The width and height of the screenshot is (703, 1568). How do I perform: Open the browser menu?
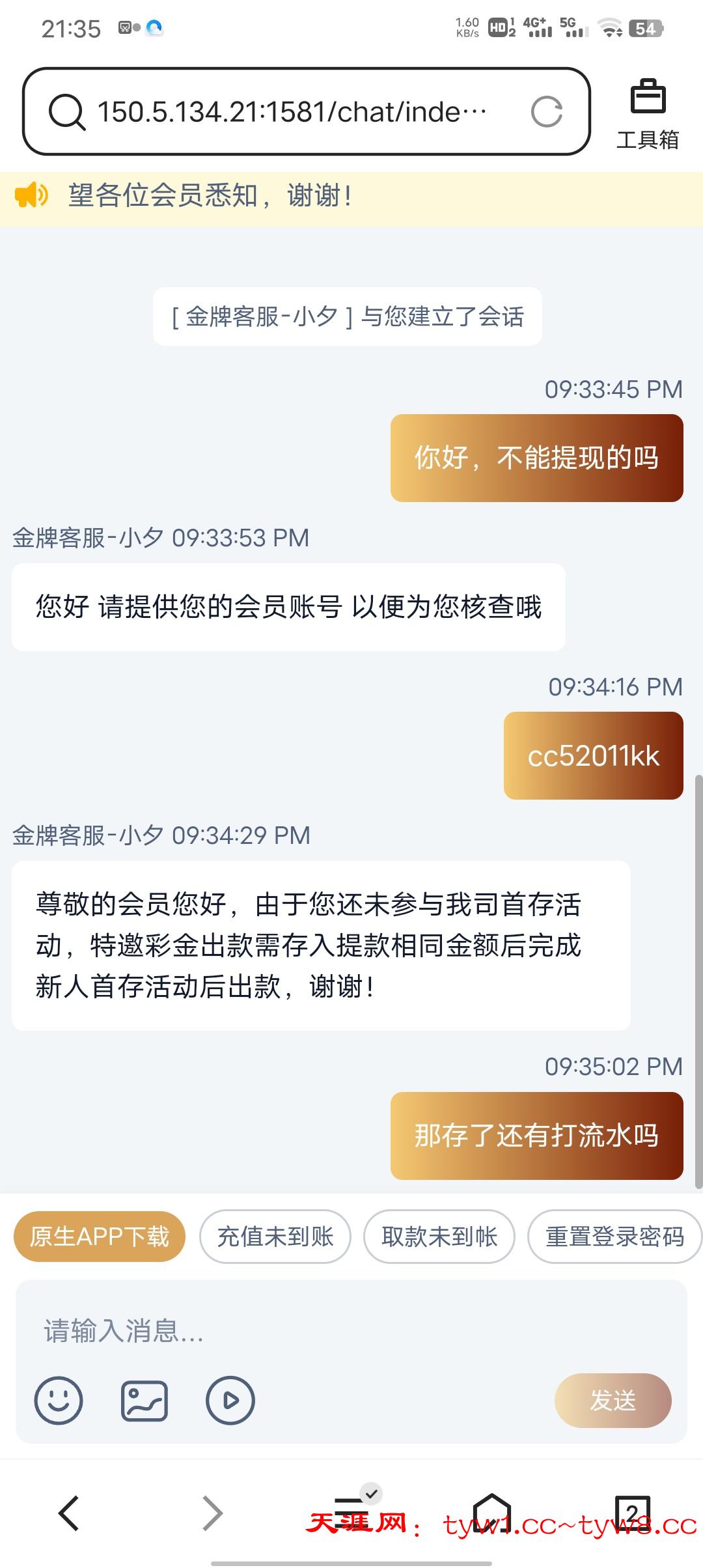point(353,1511)
